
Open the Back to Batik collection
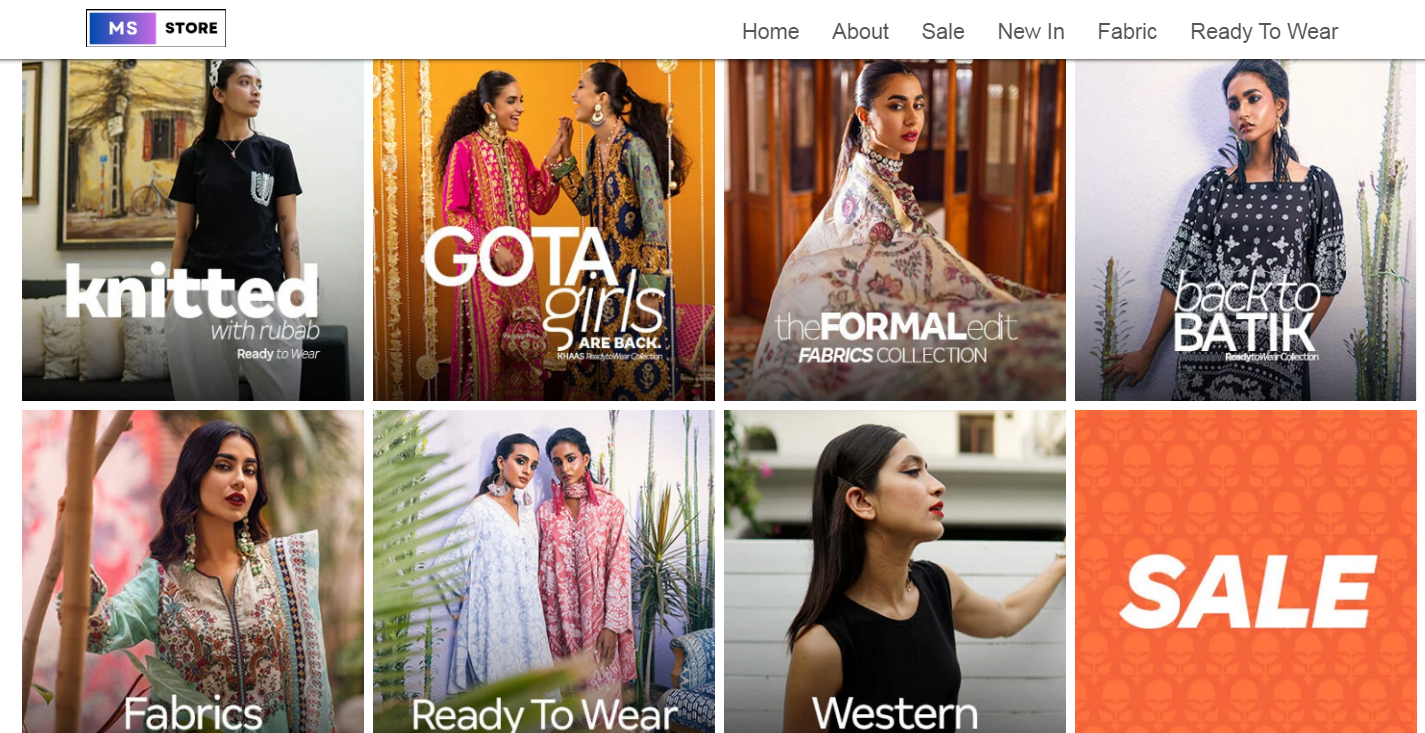point(1245,230)
